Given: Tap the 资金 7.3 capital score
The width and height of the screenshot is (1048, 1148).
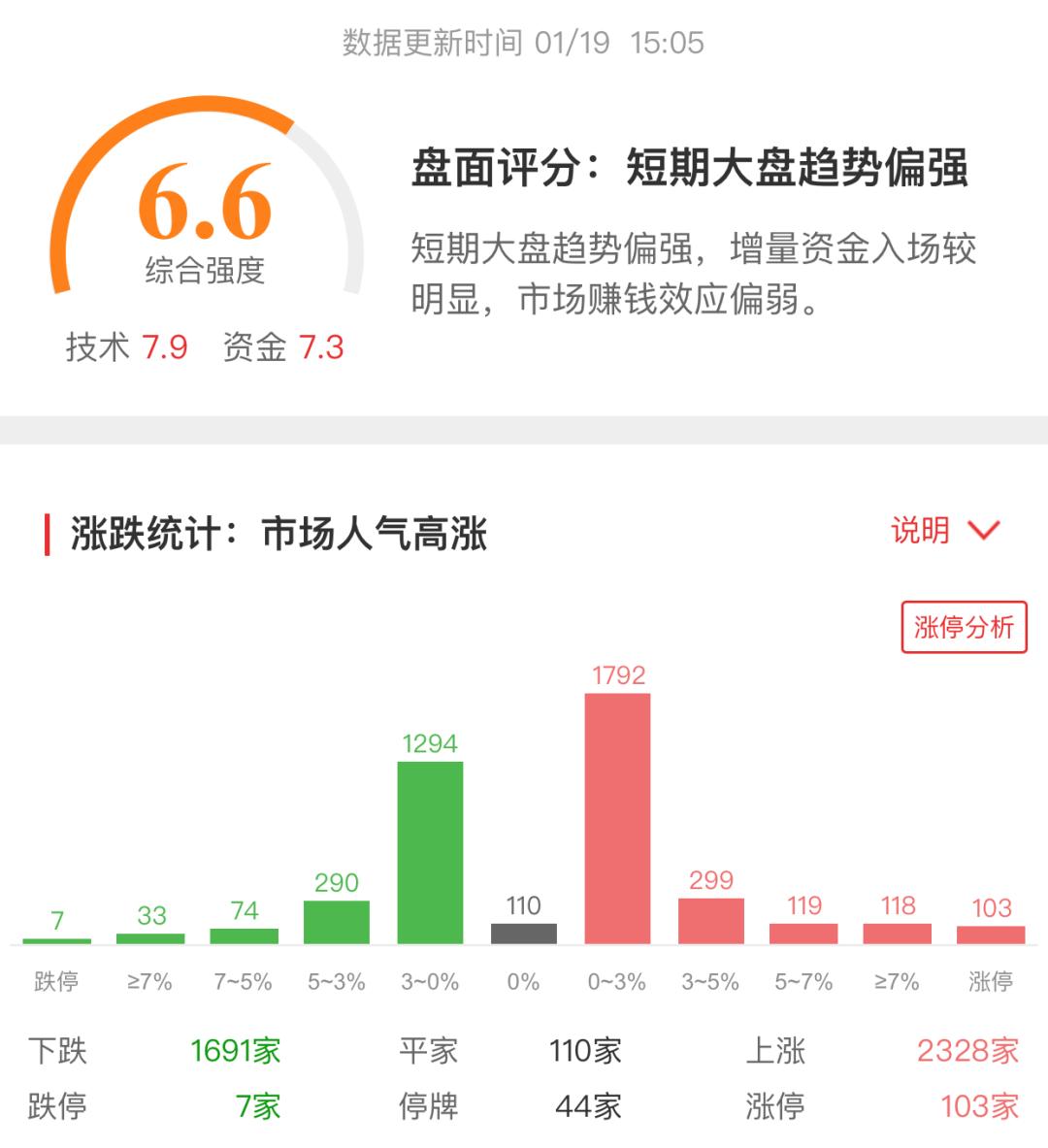Looking at the screenshot, I should pos(281,346).
